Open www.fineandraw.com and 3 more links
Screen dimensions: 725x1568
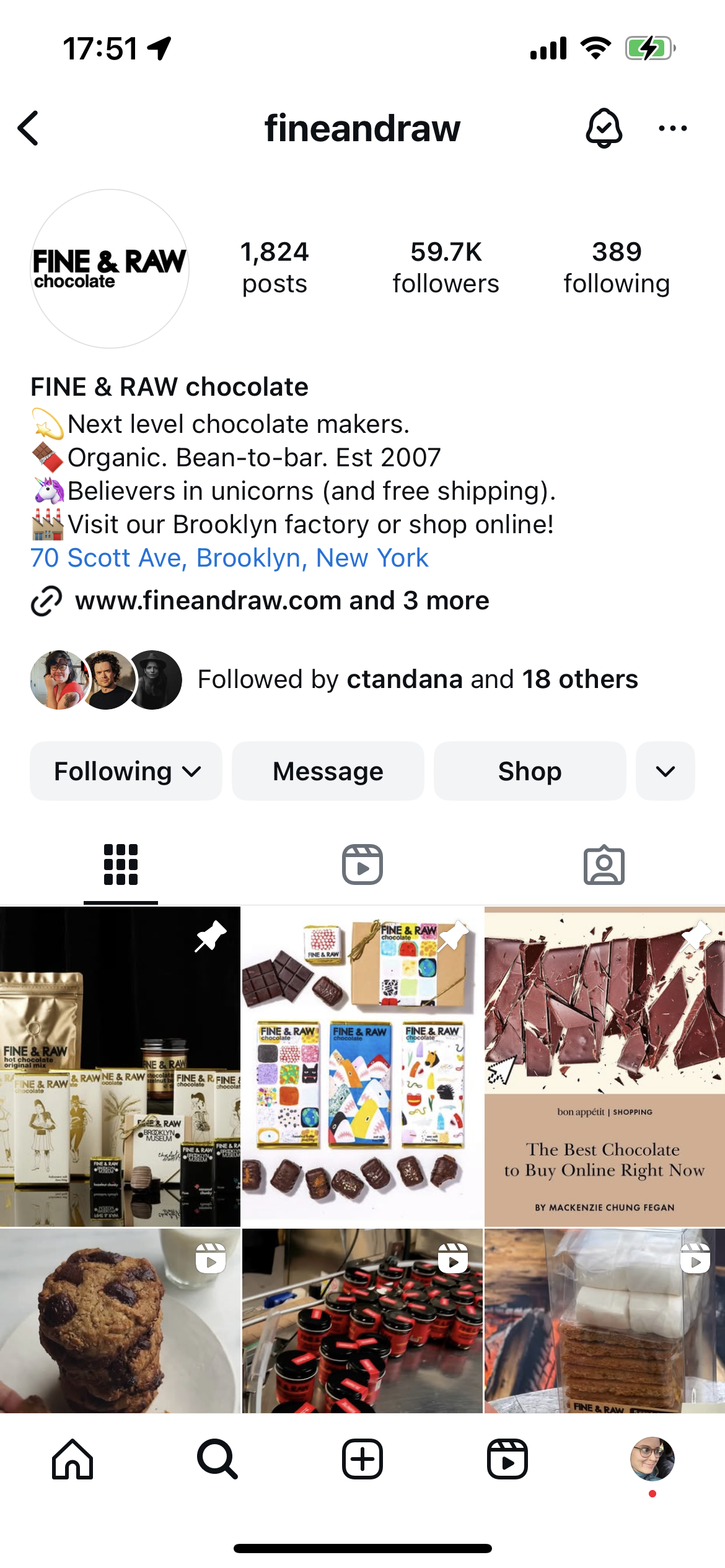click(282, 601)
